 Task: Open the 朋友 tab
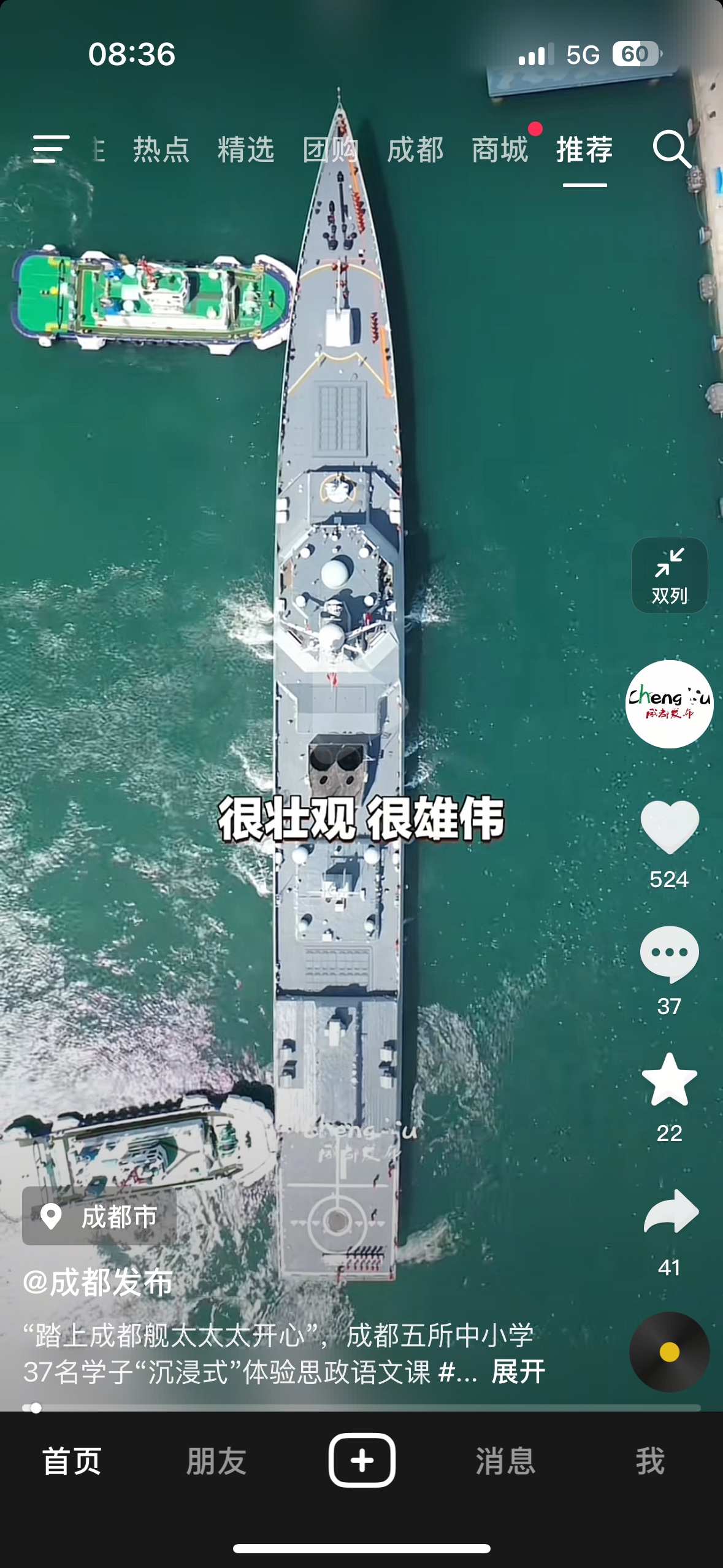pos(216,1461)
